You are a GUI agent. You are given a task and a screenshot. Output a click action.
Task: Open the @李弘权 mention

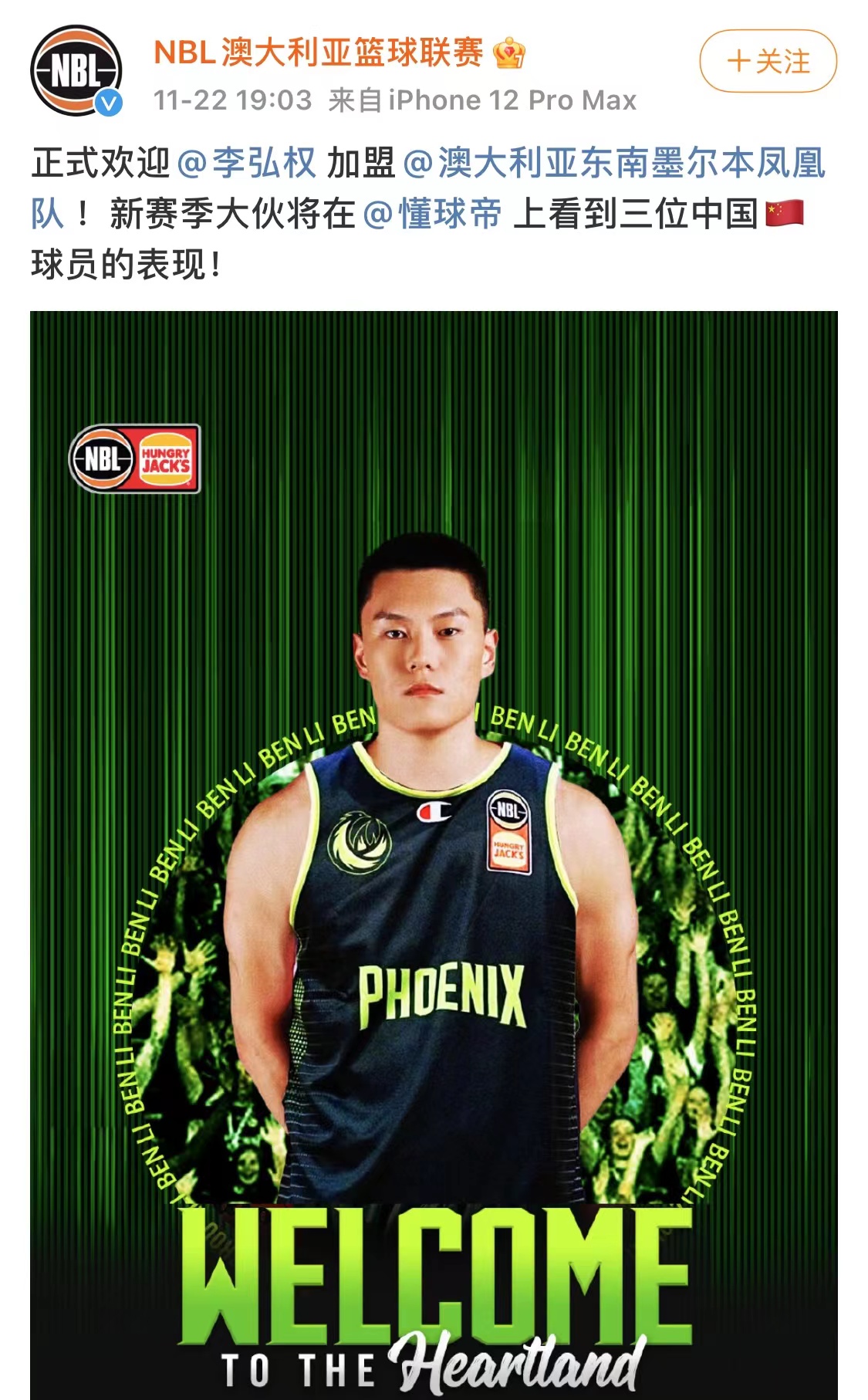[x=247, y=164]
